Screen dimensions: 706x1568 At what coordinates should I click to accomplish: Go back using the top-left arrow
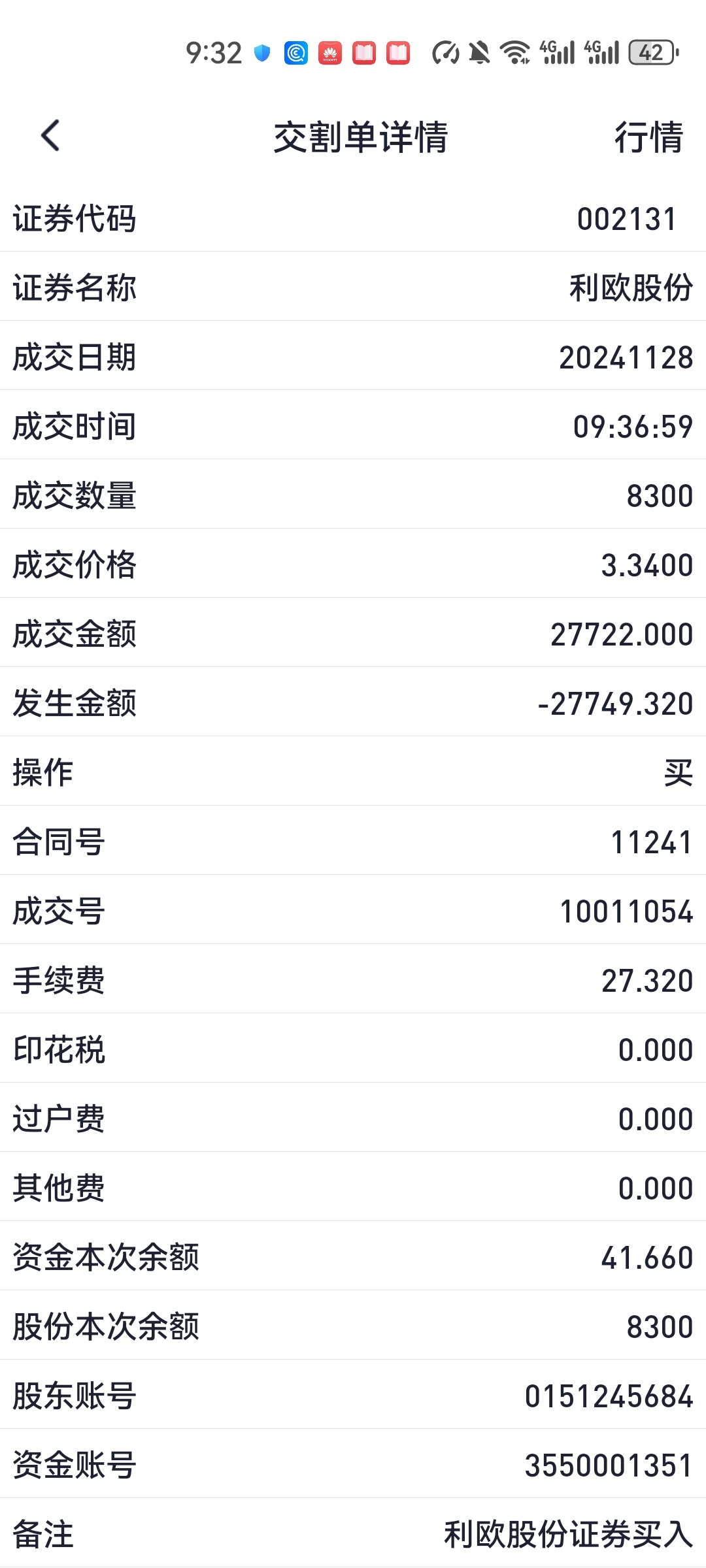pos(50,136)
